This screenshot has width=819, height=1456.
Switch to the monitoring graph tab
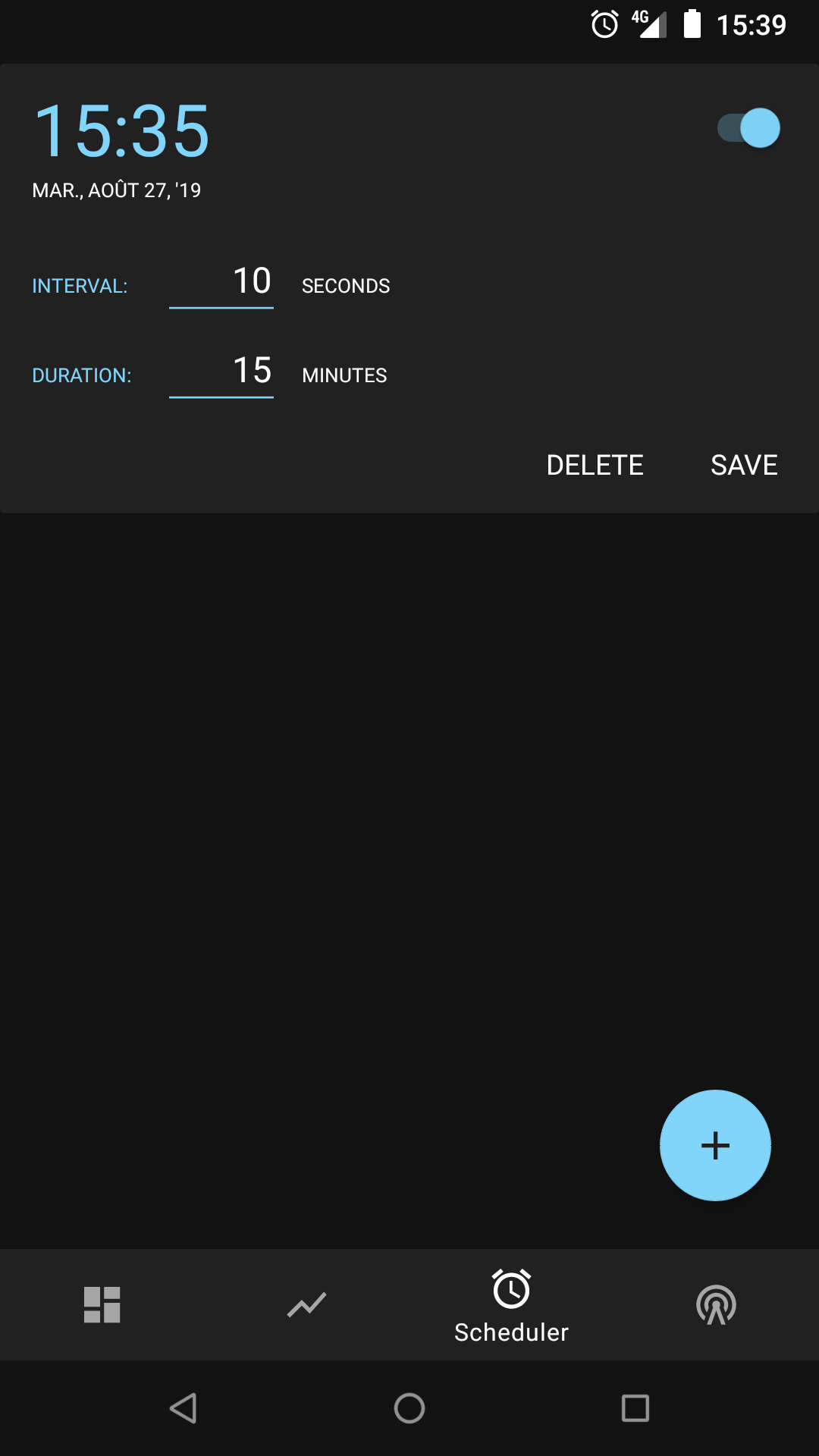tap(307, 1304)
